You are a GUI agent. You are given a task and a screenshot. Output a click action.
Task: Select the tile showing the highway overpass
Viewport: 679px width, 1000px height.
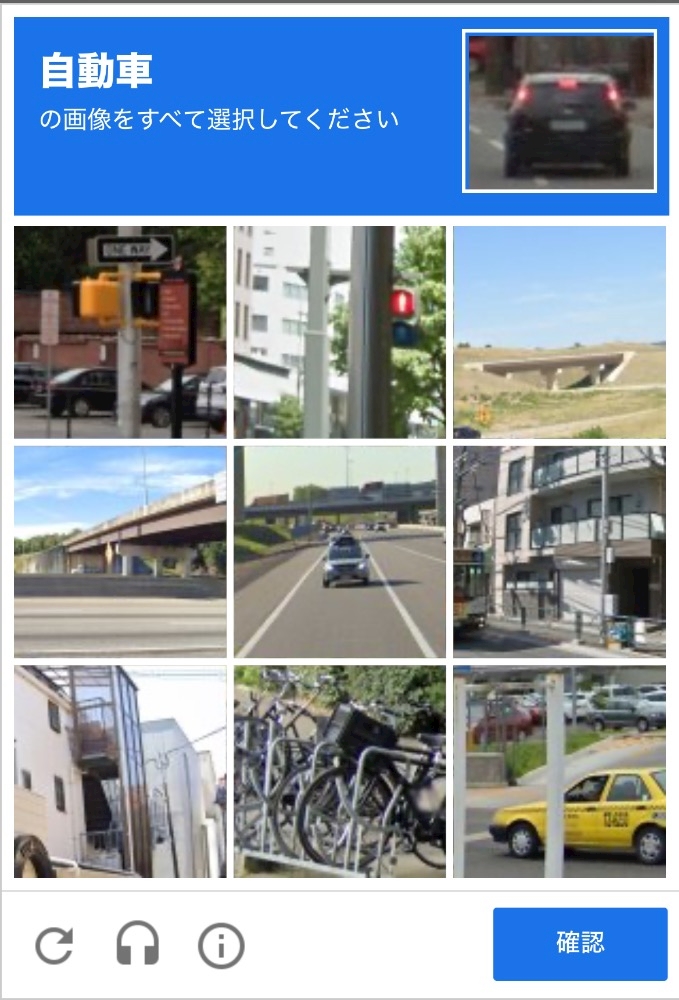pyautogui.click(x=120, y=551)
